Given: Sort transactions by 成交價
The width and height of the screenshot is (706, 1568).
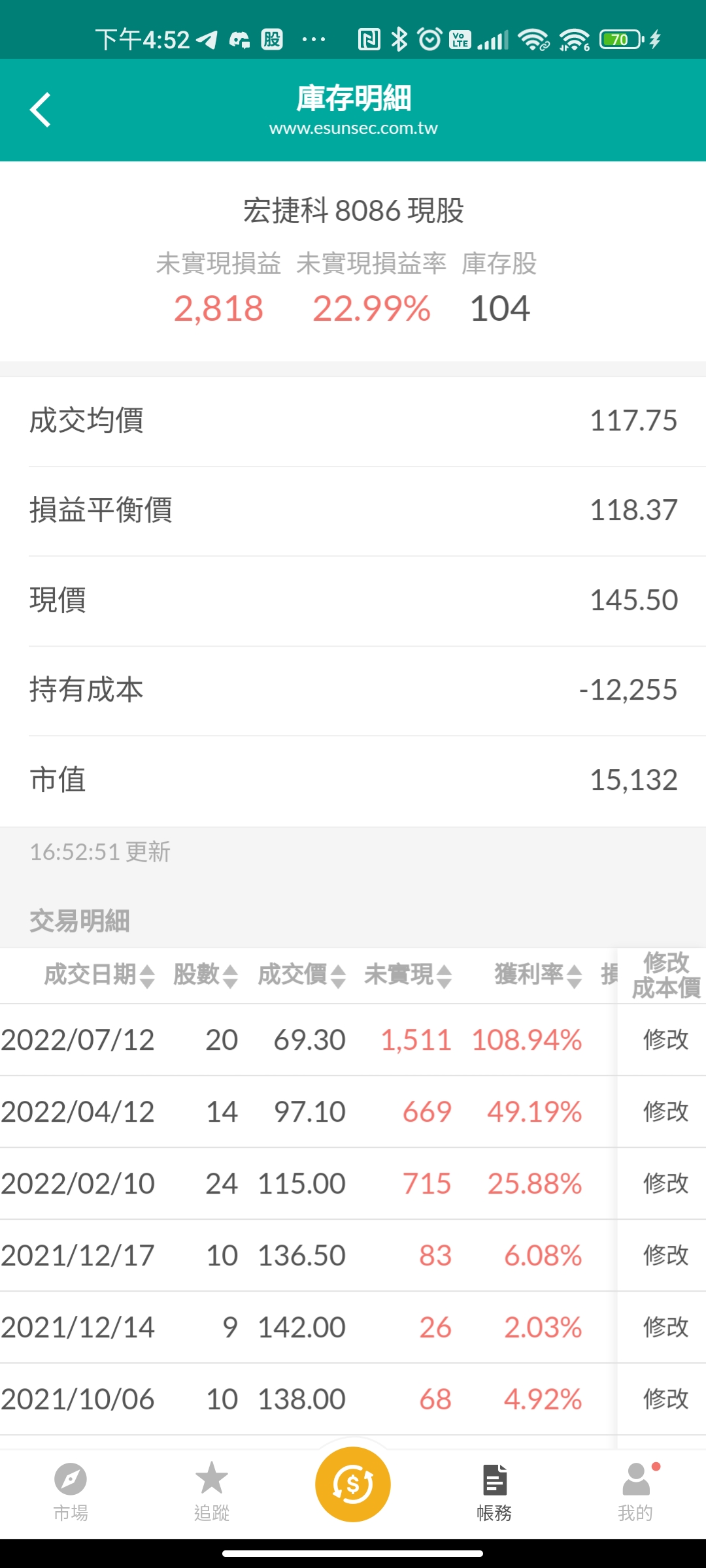Looking at the screenshot, I should click(301, 975).
